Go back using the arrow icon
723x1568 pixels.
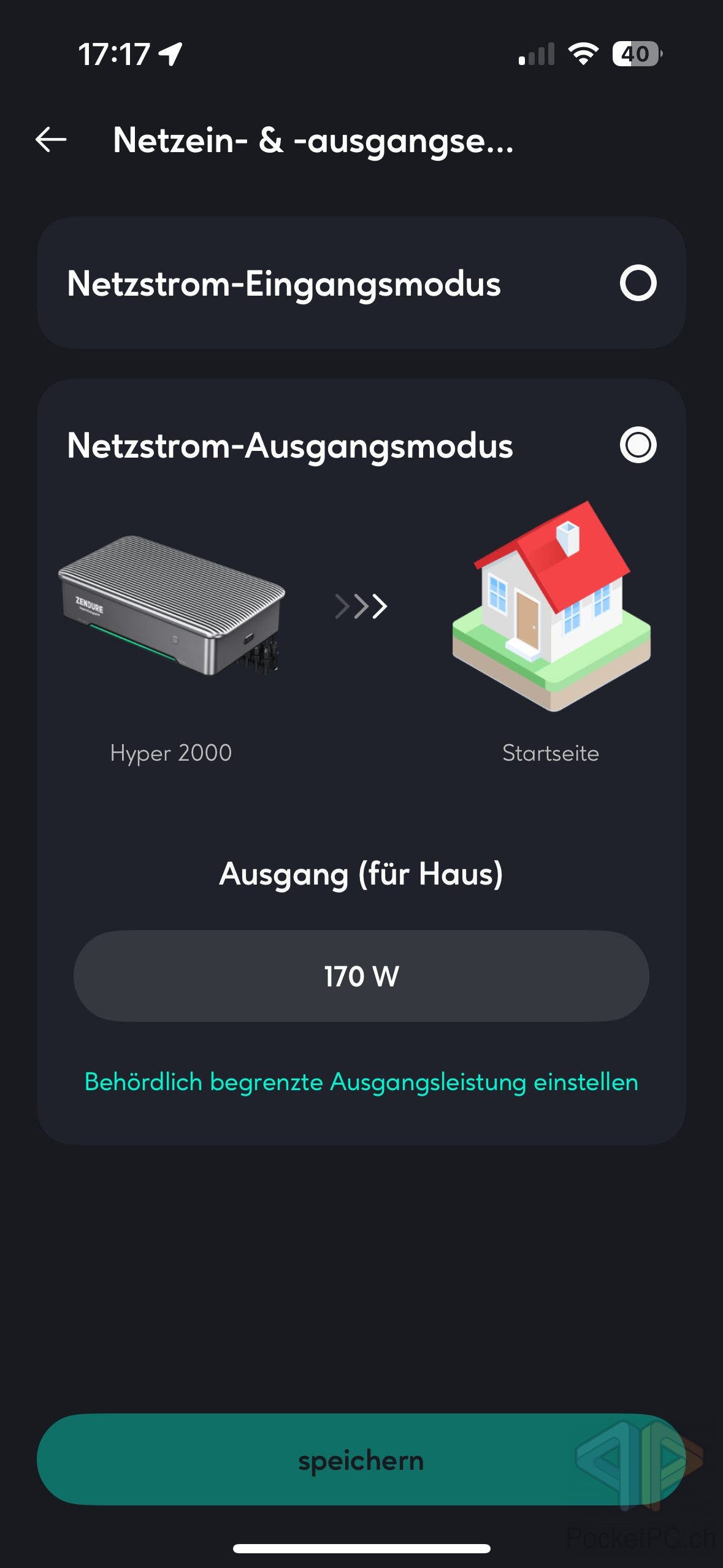click(x=51, y=140)
